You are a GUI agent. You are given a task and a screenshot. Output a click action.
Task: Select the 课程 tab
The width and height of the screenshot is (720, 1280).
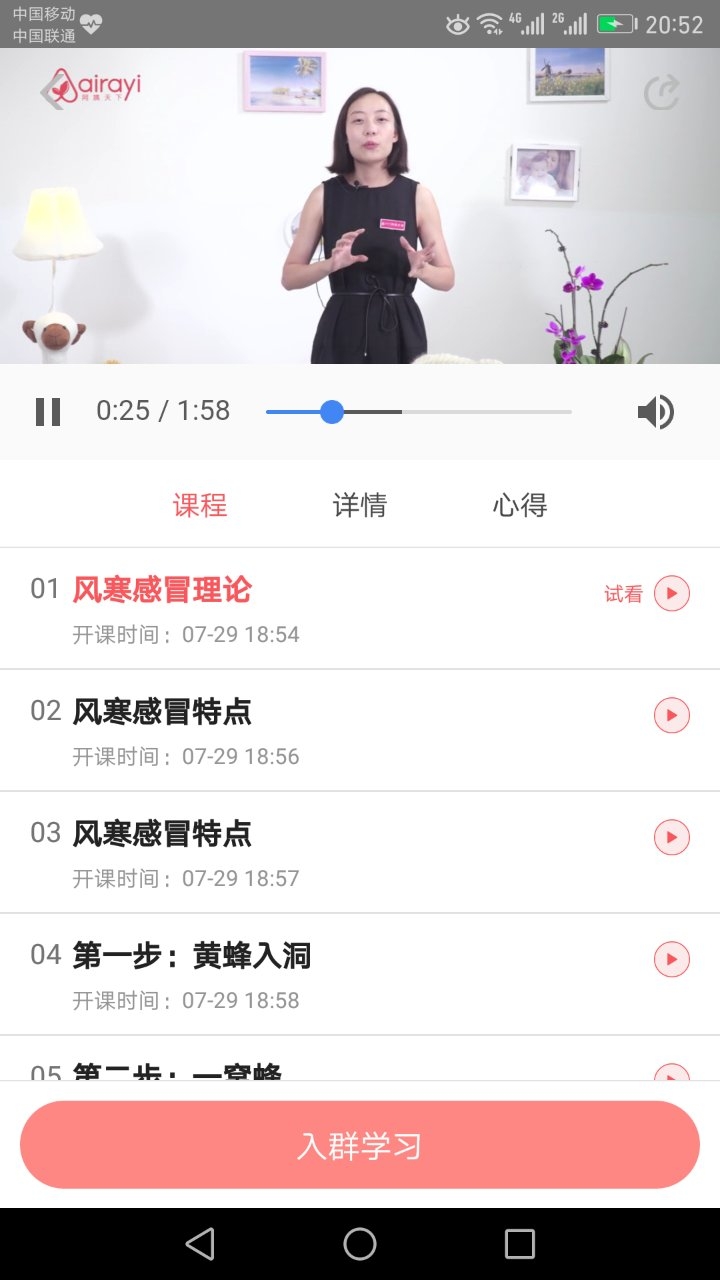point(200,505)
